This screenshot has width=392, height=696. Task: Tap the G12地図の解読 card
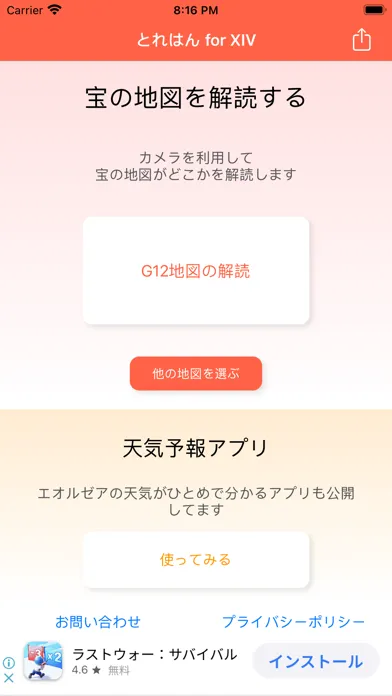196,271
